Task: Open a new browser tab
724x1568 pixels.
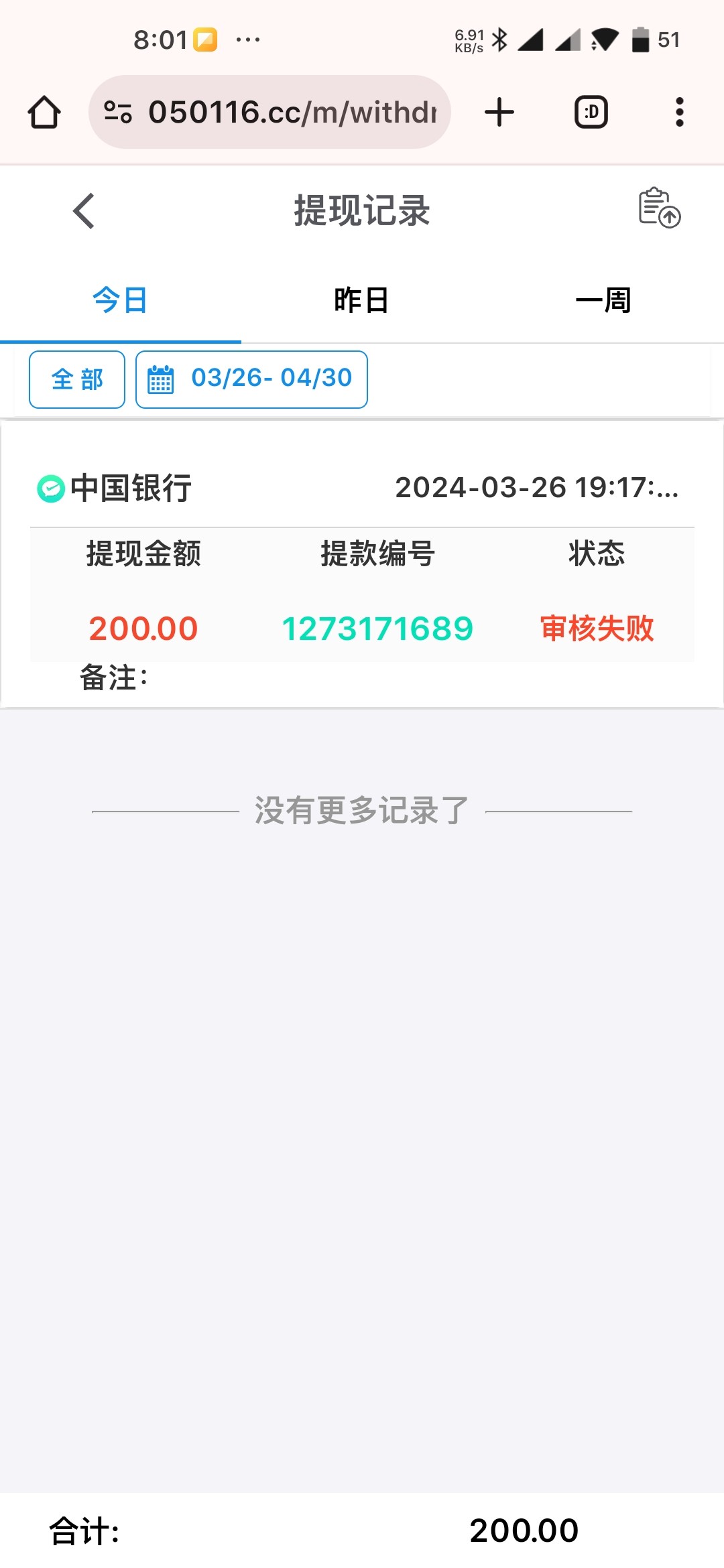Action: [x=499, y=112]
